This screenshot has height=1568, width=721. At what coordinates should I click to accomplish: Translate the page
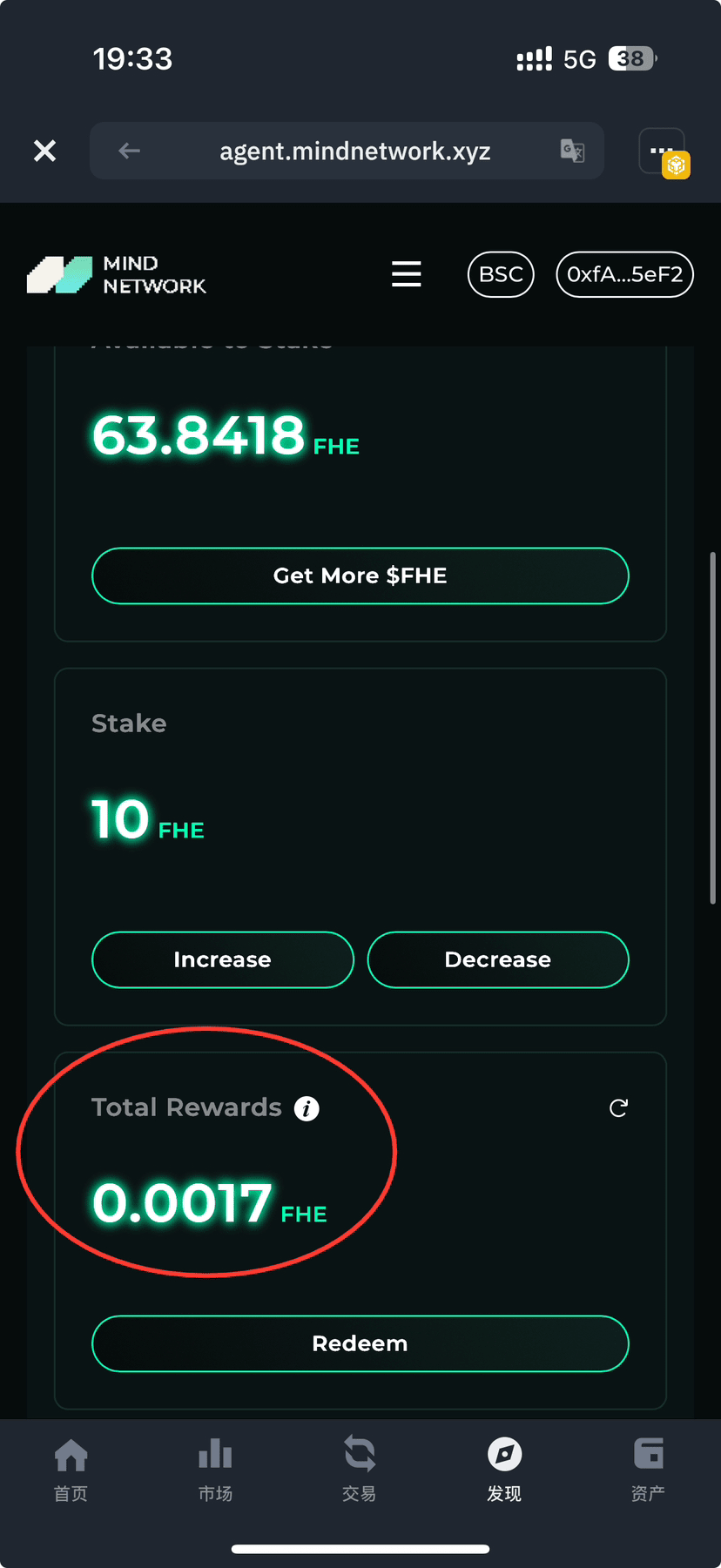coord(572,151)
